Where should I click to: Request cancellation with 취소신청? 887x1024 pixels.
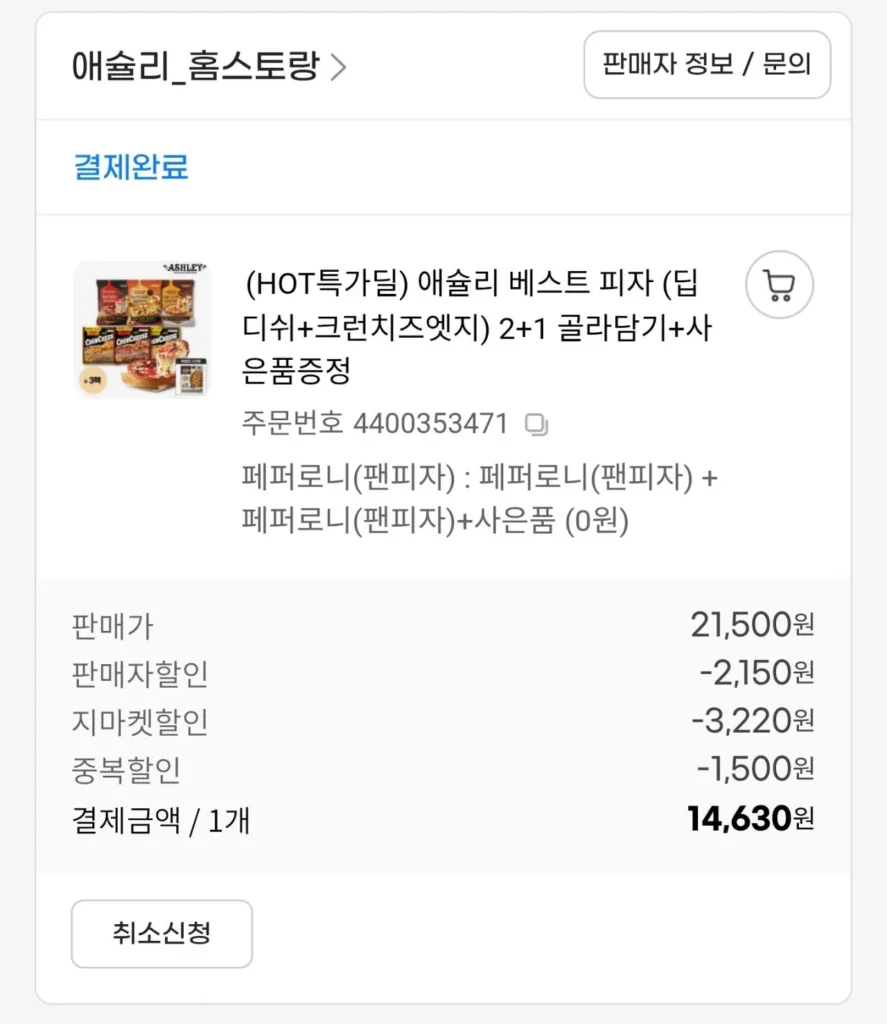point(162,933)
